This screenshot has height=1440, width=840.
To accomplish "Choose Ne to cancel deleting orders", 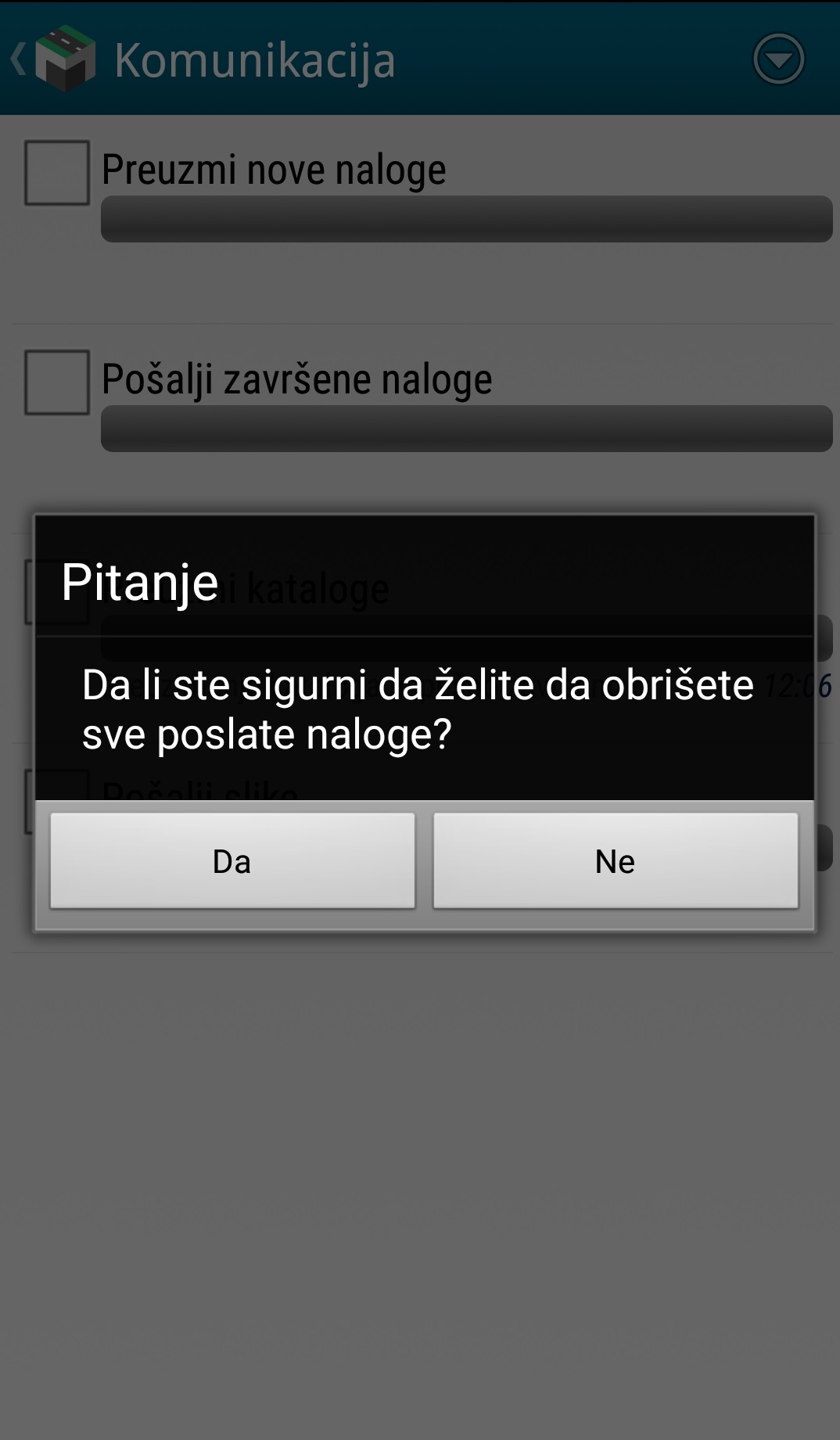I will coord(616,860).
